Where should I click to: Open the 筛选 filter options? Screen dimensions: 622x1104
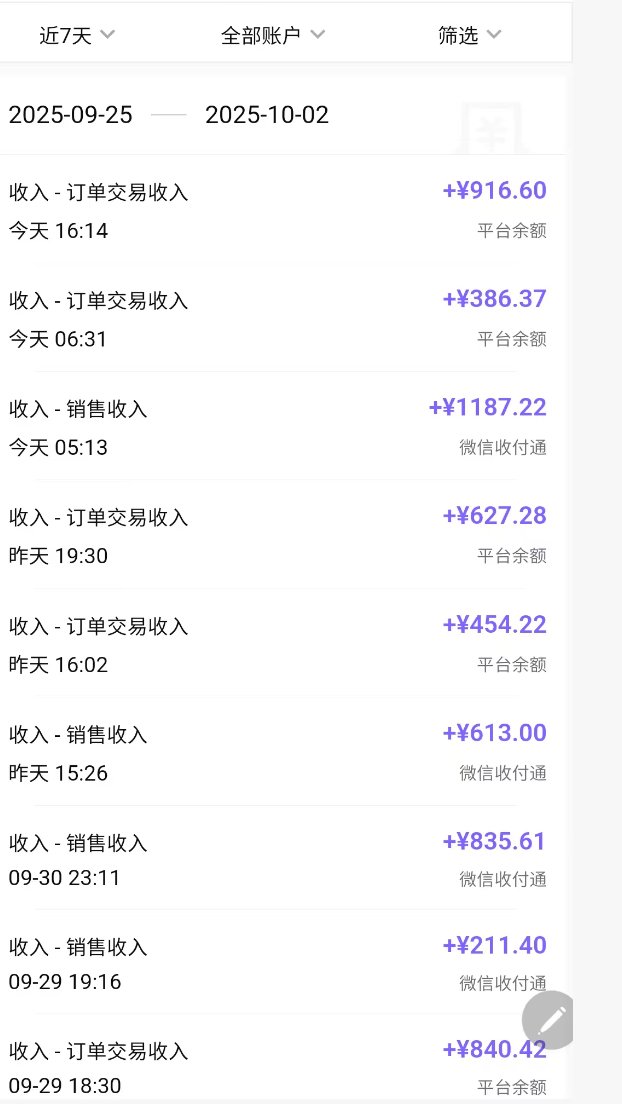[x=469, y=36]
